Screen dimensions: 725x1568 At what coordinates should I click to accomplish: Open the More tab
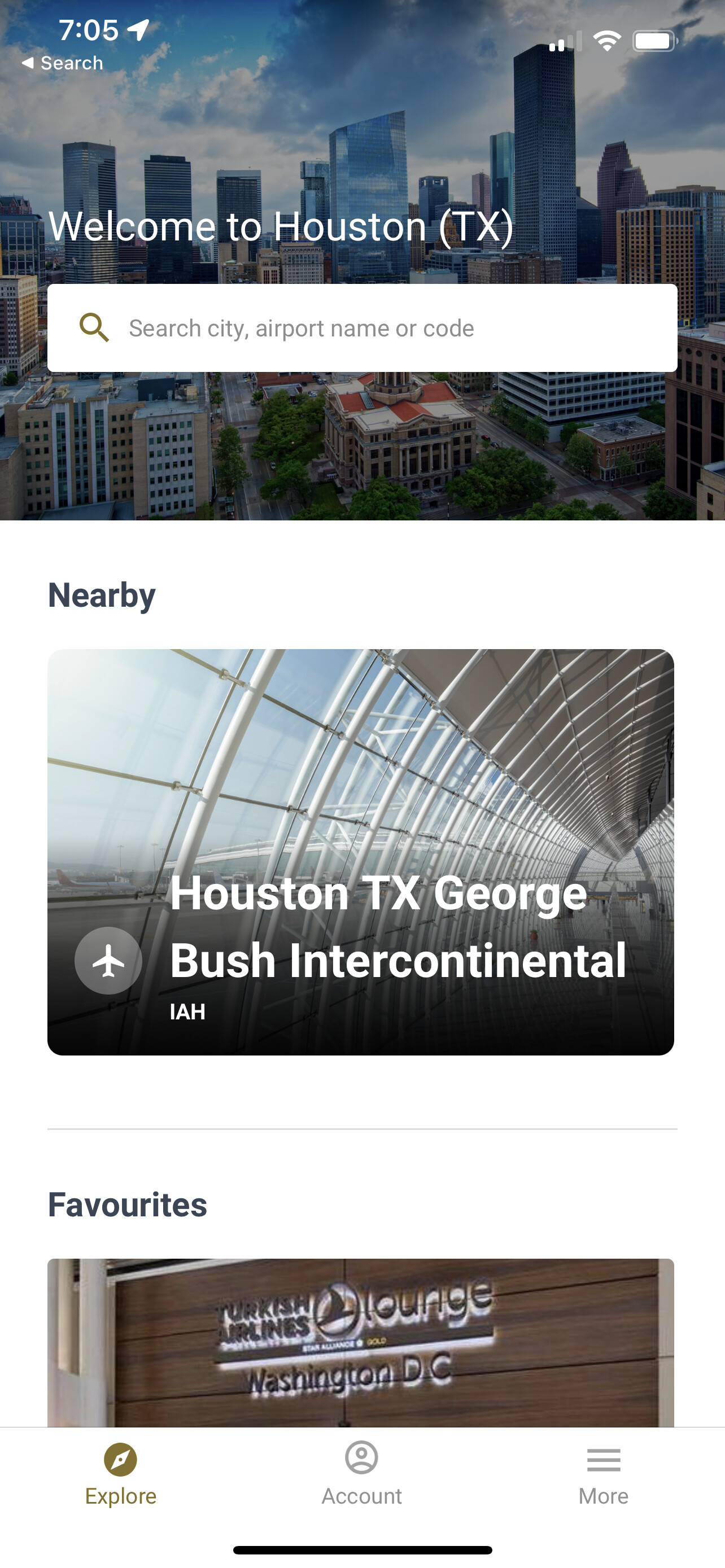point(602,1473)
